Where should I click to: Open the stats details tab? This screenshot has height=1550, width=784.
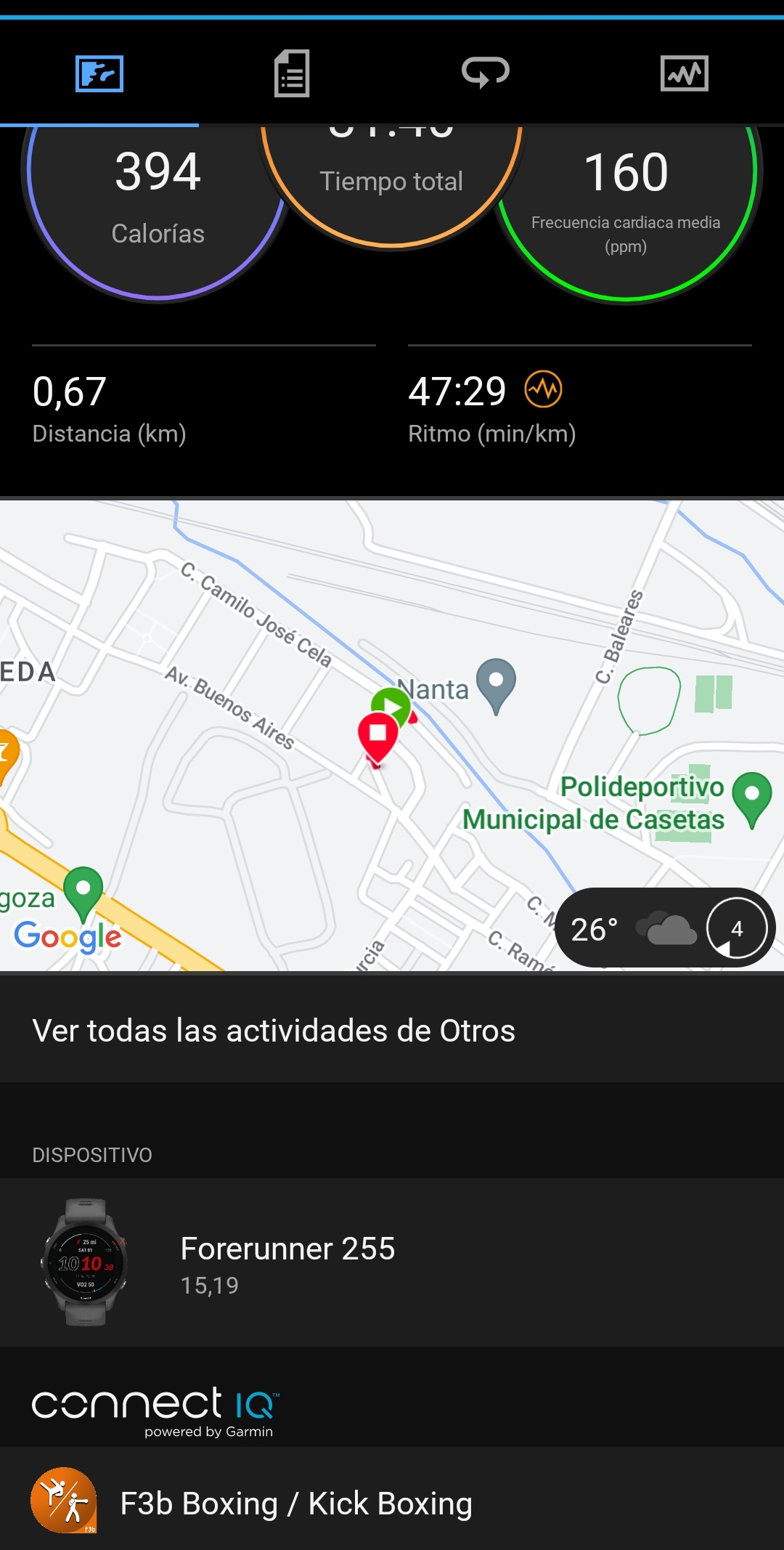[292, 73]
